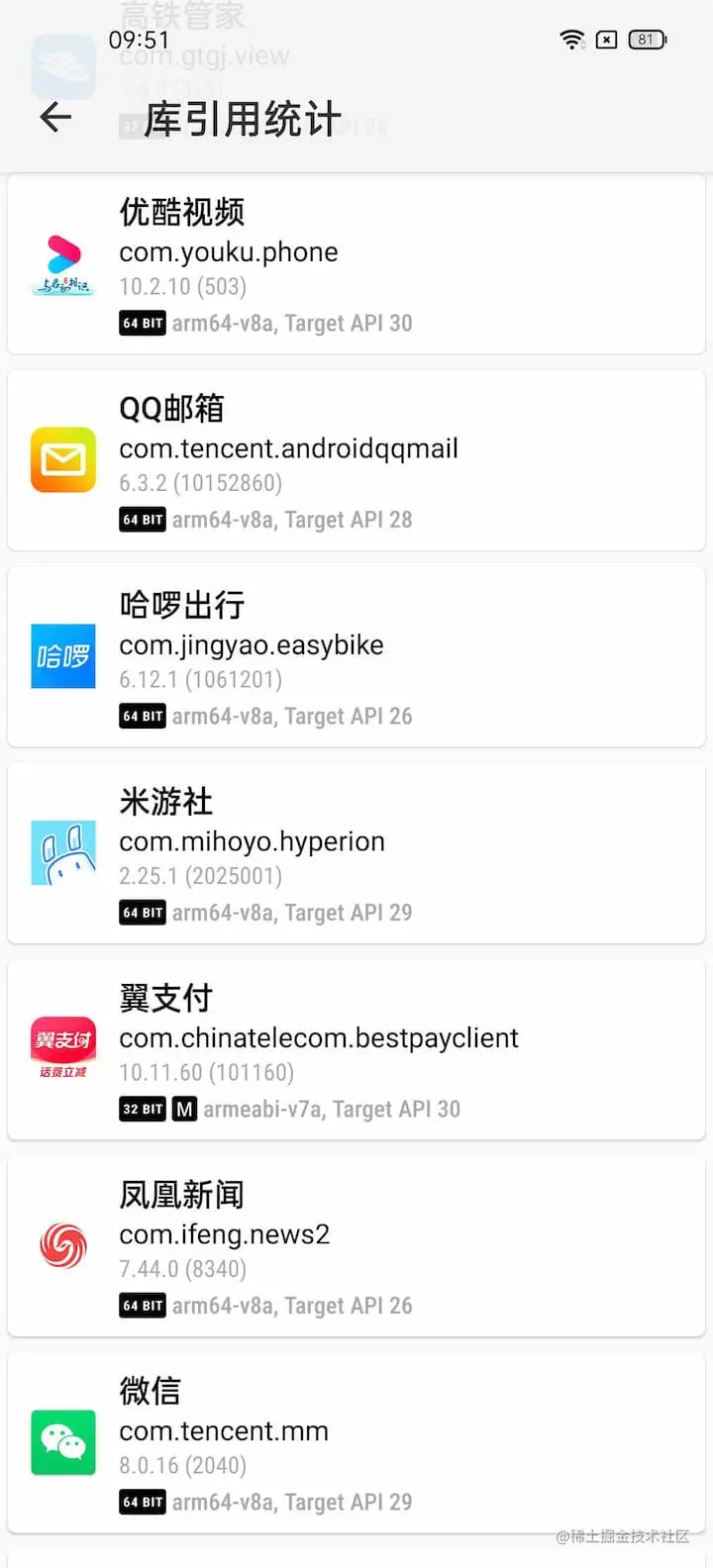Screen dimensions: 713x1568
Task: Click the Wi-Fi status bar icon
Action: click(x=572, y=40)
